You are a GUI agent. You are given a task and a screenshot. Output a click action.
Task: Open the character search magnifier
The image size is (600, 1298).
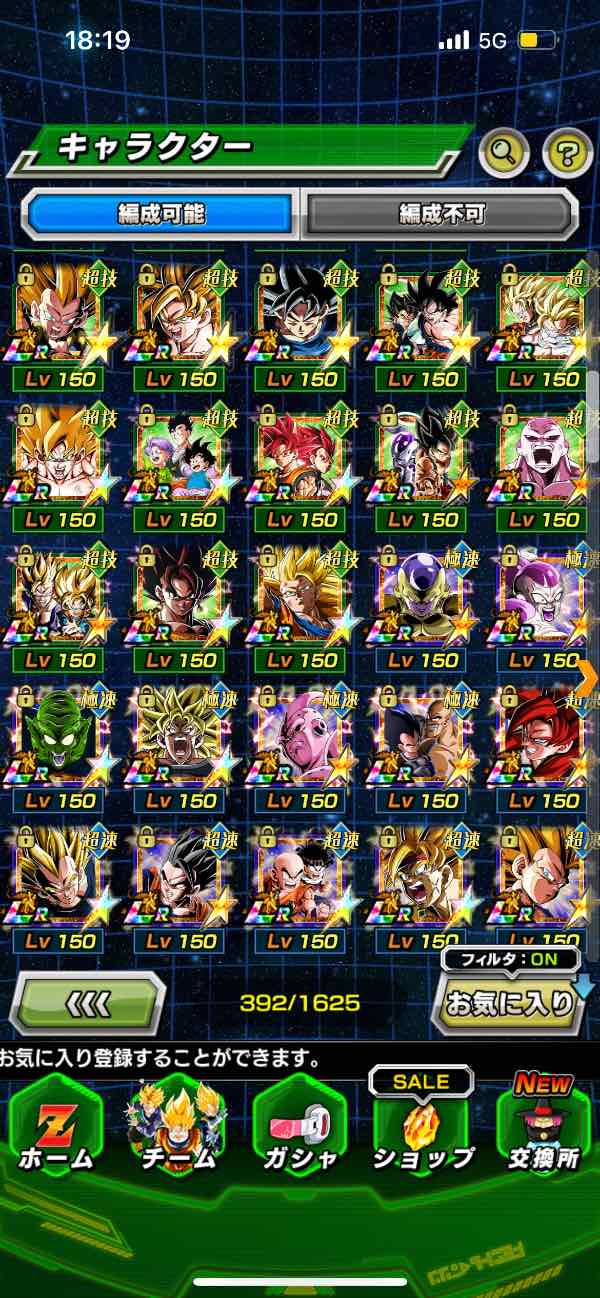505,152
